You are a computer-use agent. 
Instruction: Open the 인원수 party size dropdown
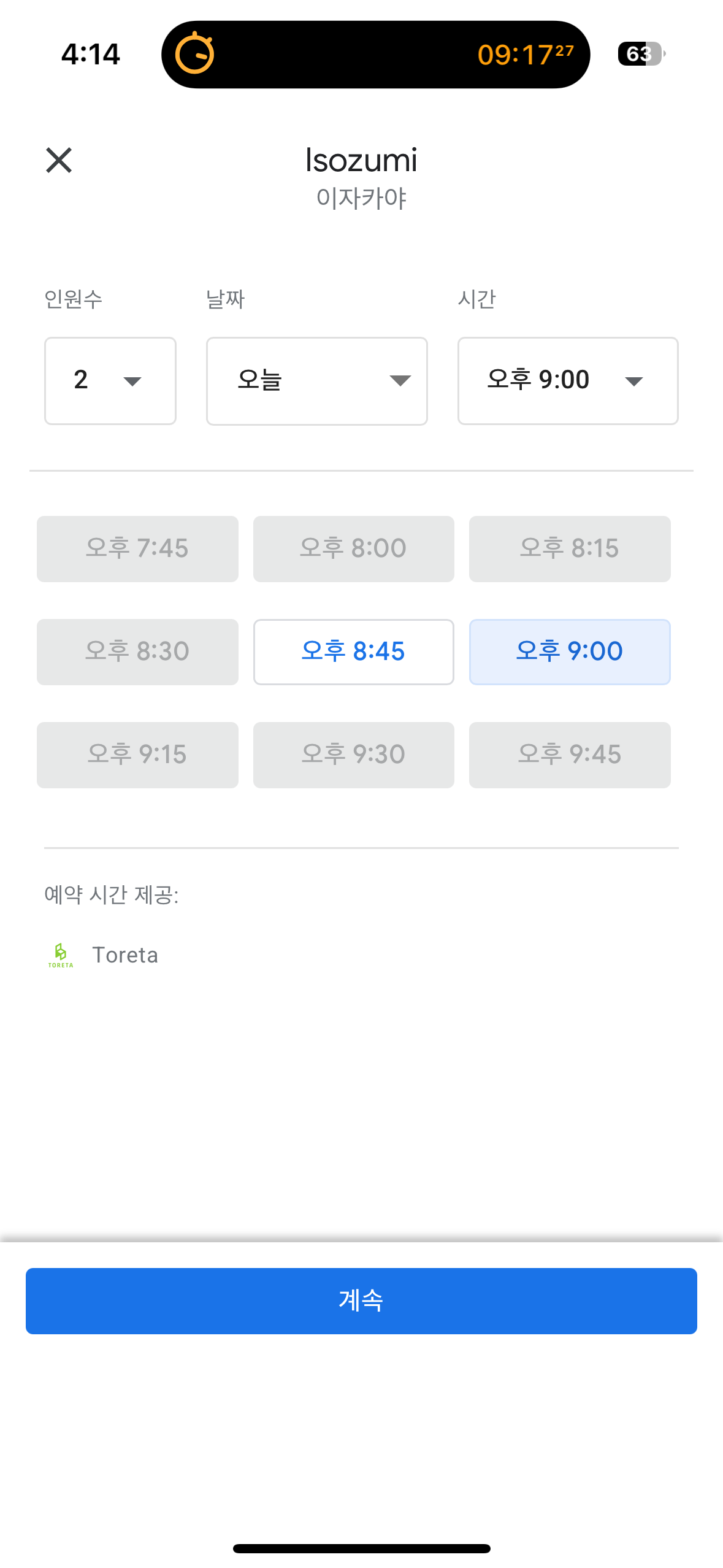110,380
